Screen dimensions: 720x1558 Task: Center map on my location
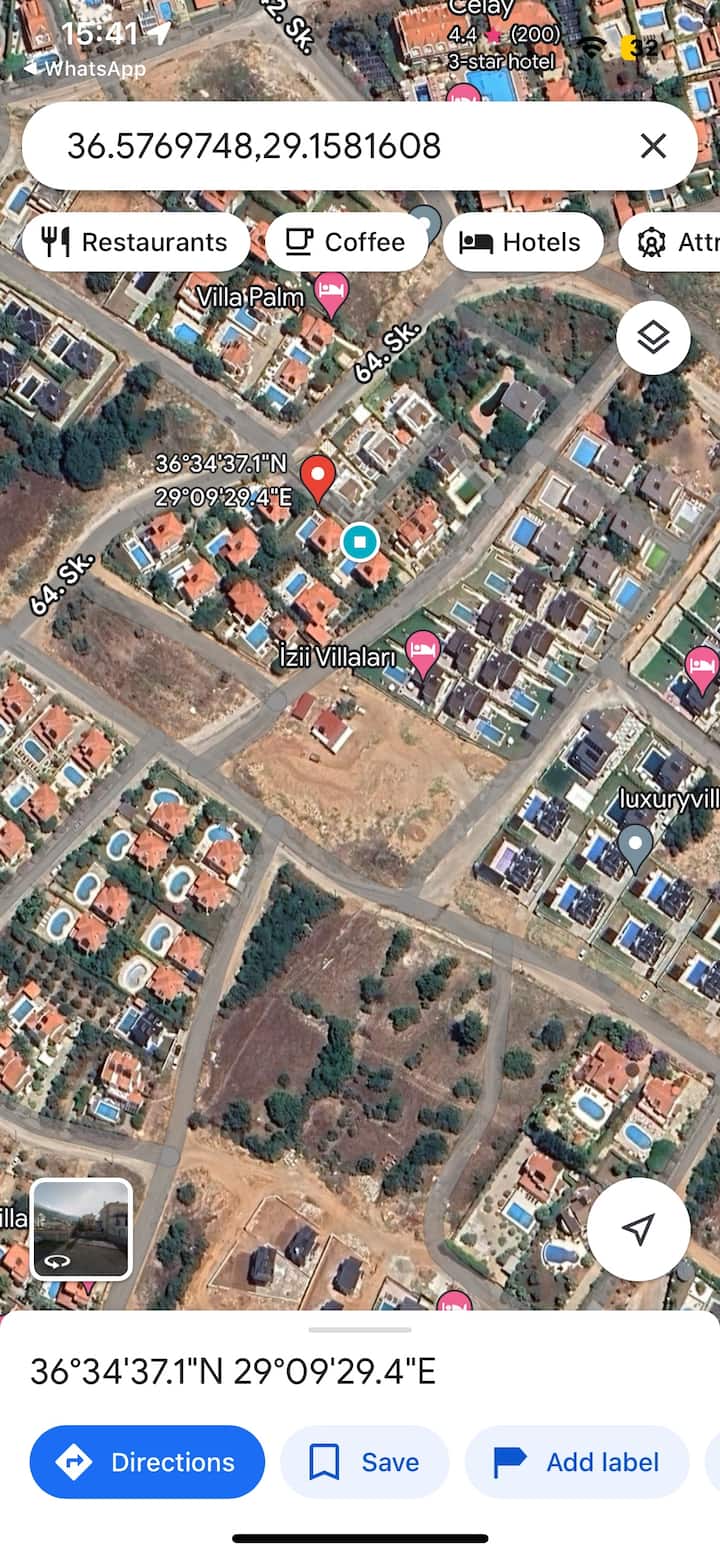click(x=638, y=1229)
